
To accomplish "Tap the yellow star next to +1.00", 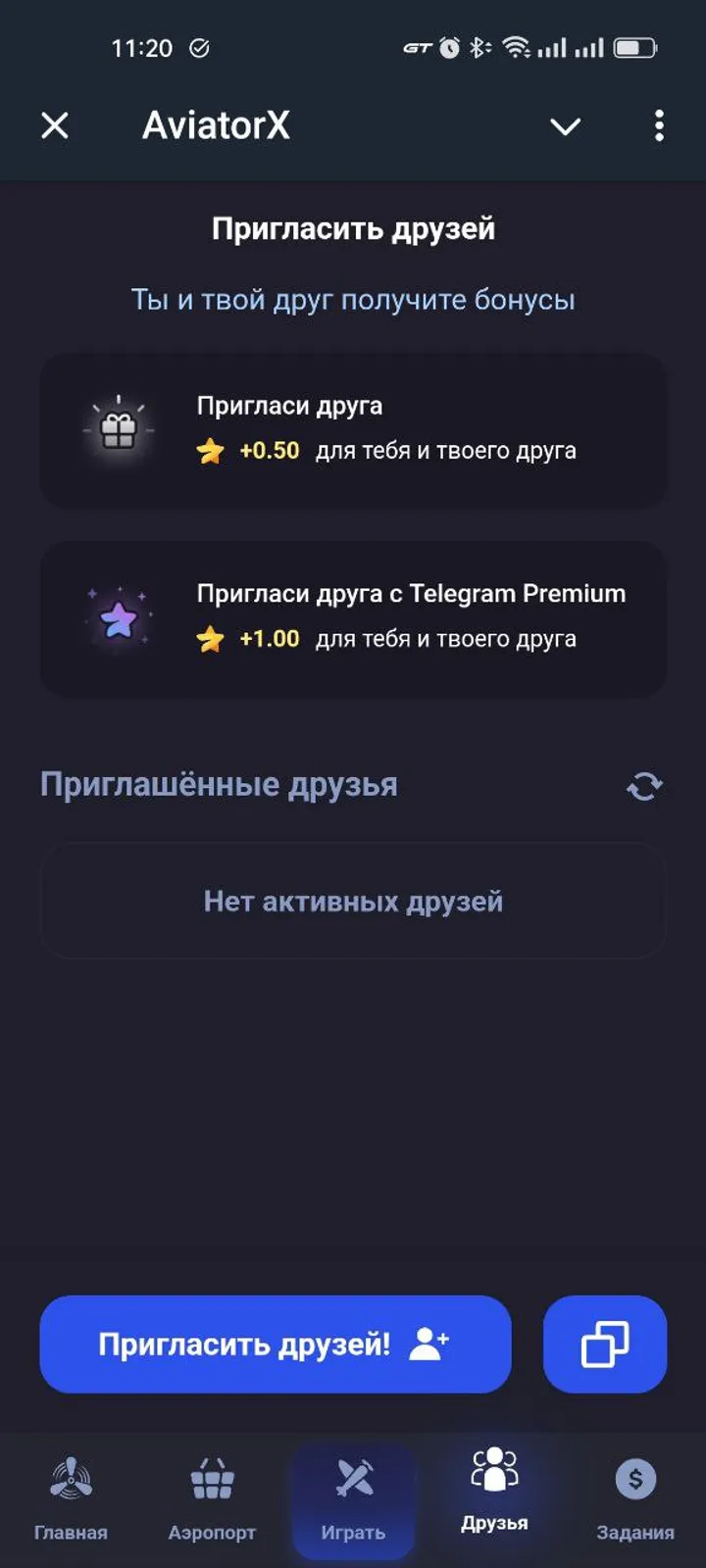I will 209,638.
